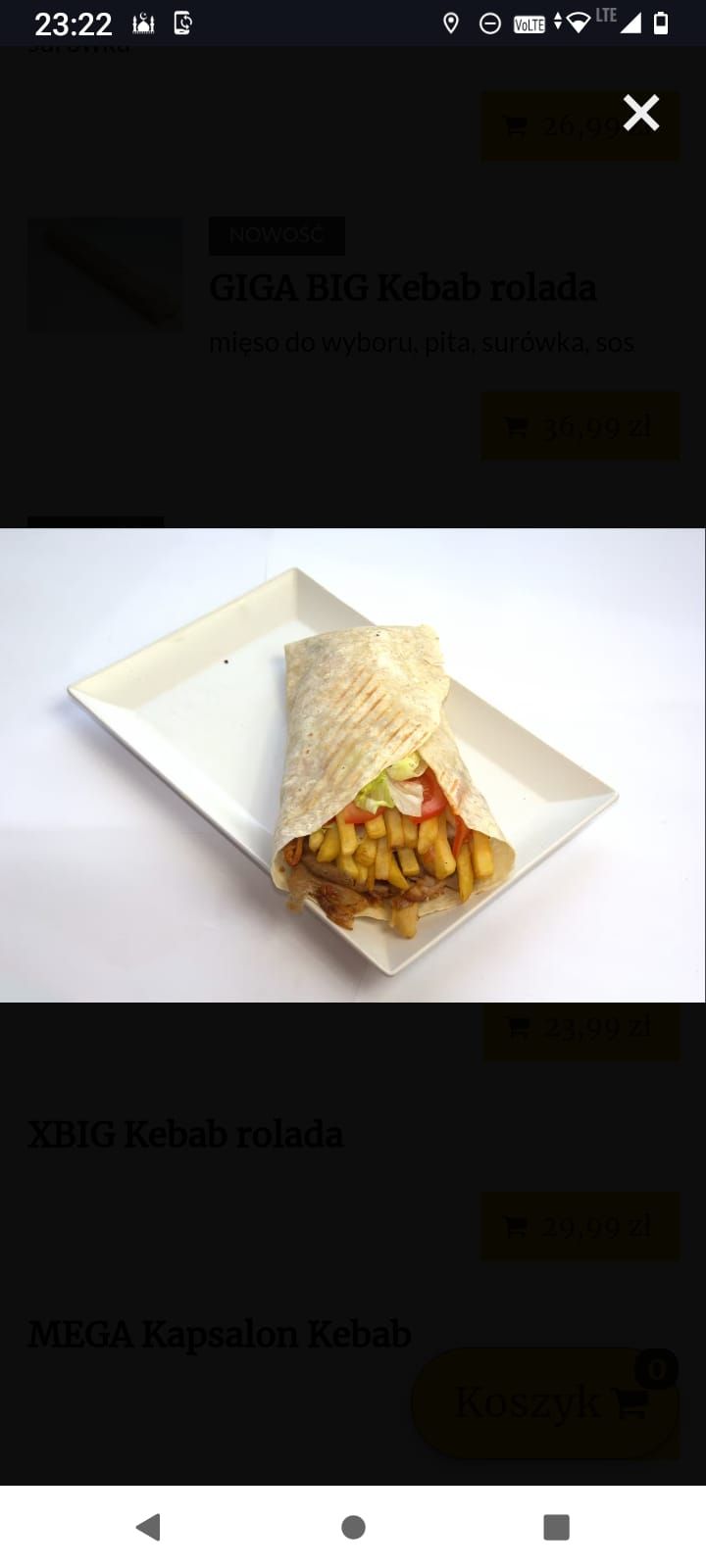Close the enlarged kebab photo

tap(641, 114)
